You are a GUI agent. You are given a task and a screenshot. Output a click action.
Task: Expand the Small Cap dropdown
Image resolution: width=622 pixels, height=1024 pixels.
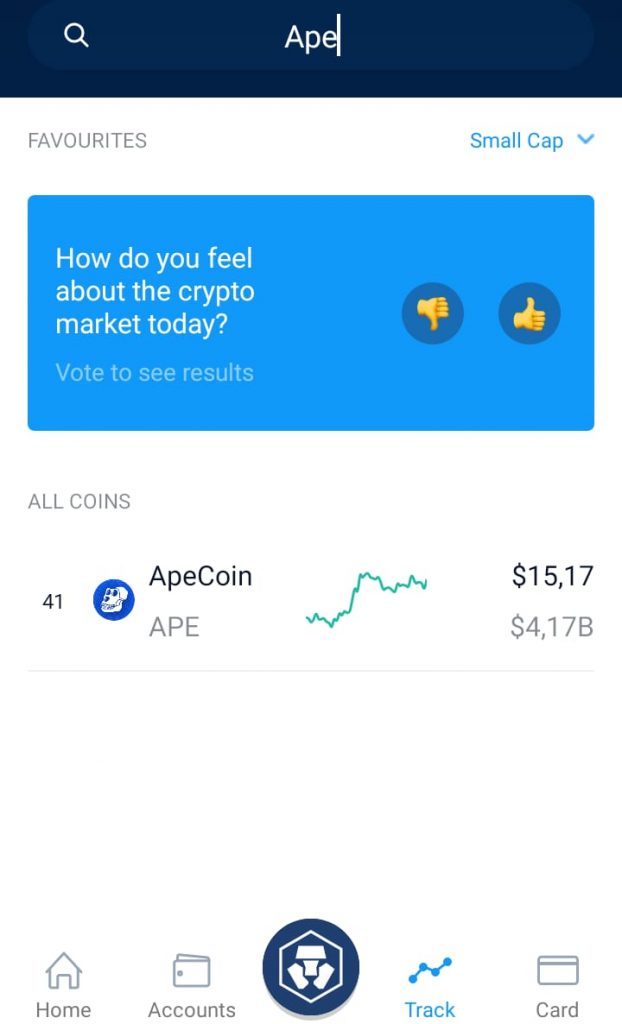pyautogui.click(x=531, y=141)
